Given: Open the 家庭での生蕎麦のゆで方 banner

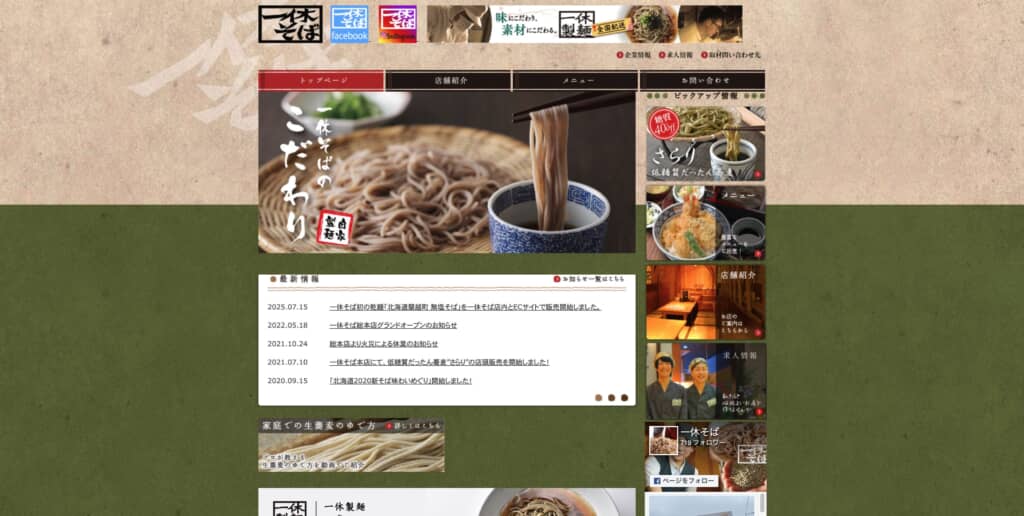Looking at the screenshot, I should (x=351, y=446).
